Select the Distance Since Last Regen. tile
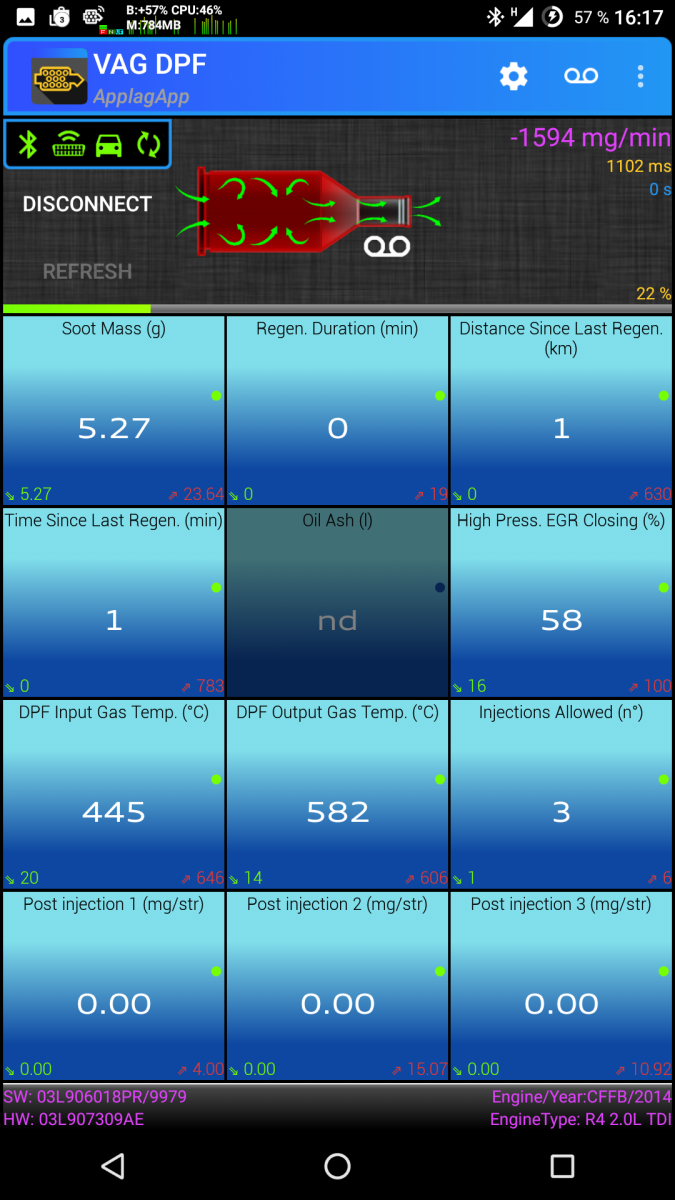Viewport: 675px width, 1200px height. [x=561, y=410]
